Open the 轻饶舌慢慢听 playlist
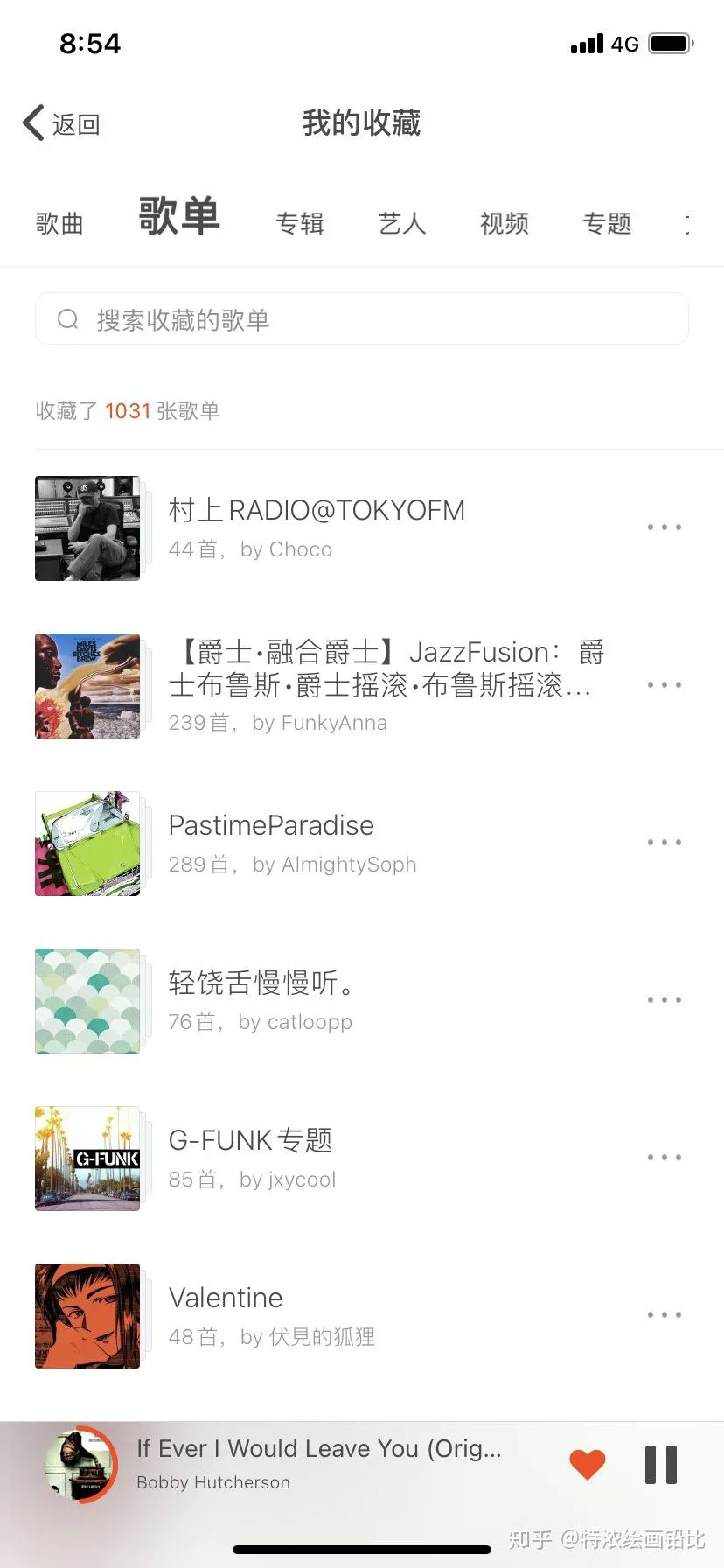The width and height of the screenshot is (724, 1568). [x=261, y=1000]
